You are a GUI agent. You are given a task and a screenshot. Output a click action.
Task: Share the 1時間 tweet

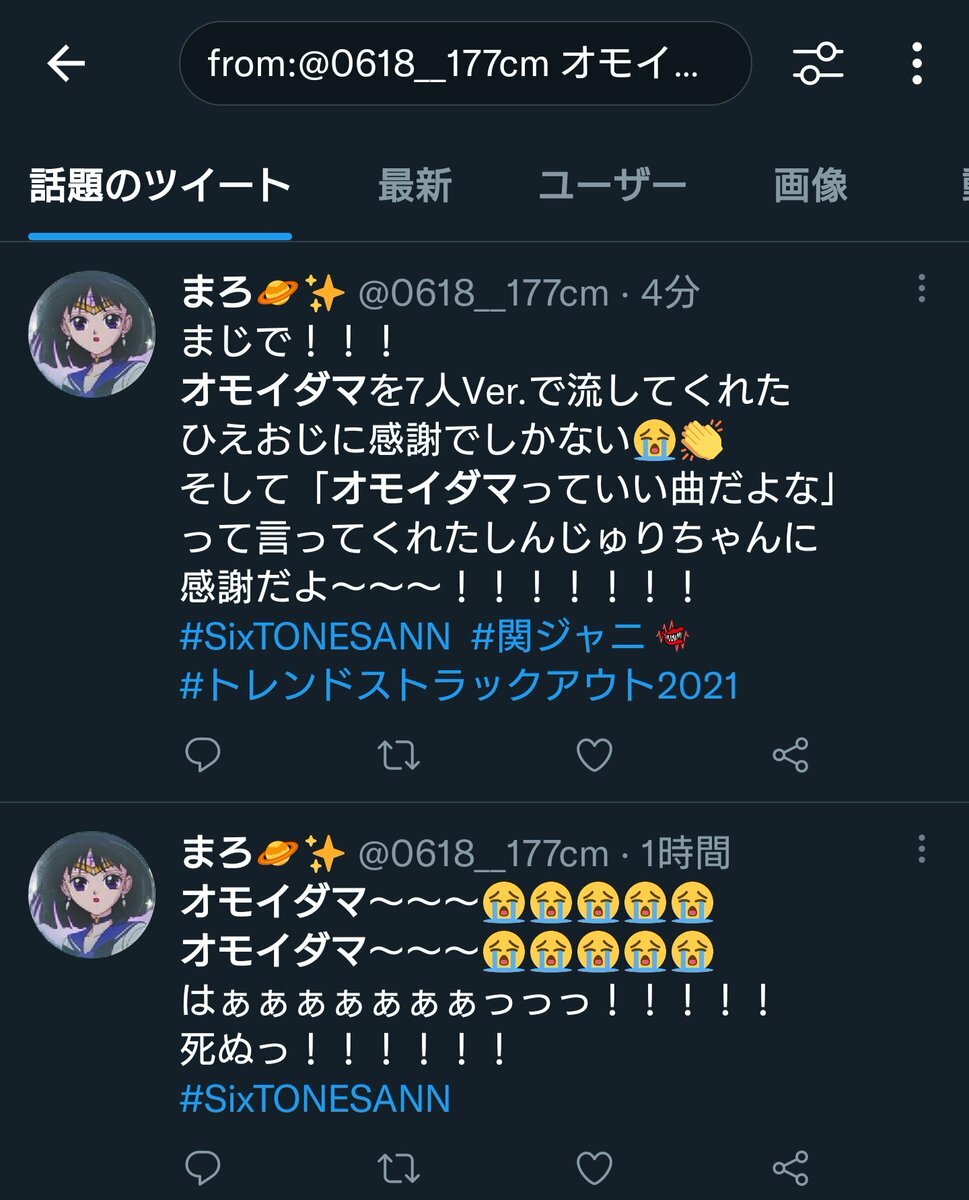pos(790,1168)
